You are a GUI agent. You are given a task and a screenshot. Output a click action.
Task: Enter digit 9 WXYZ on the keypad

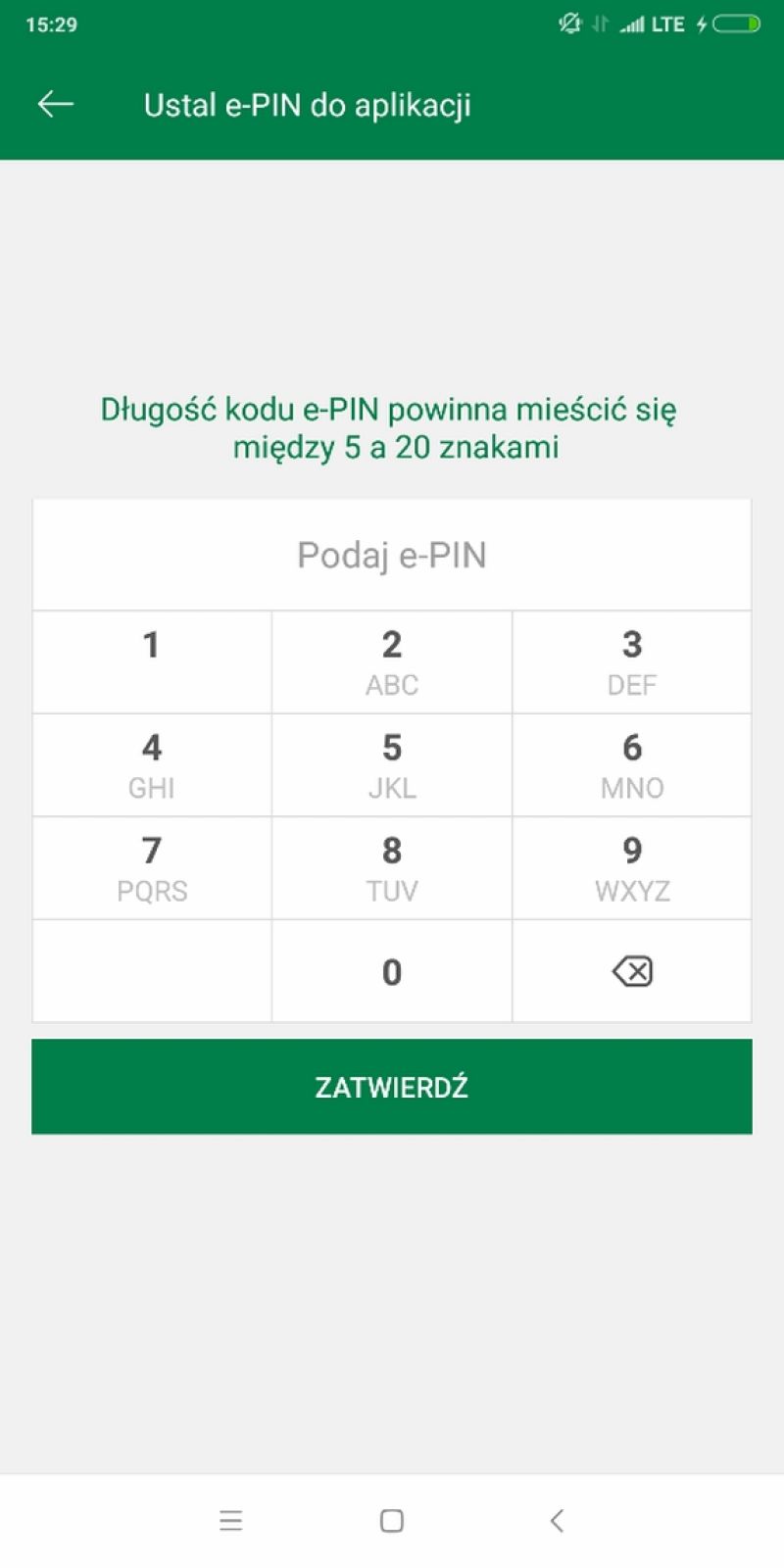[x=632, y=868]
